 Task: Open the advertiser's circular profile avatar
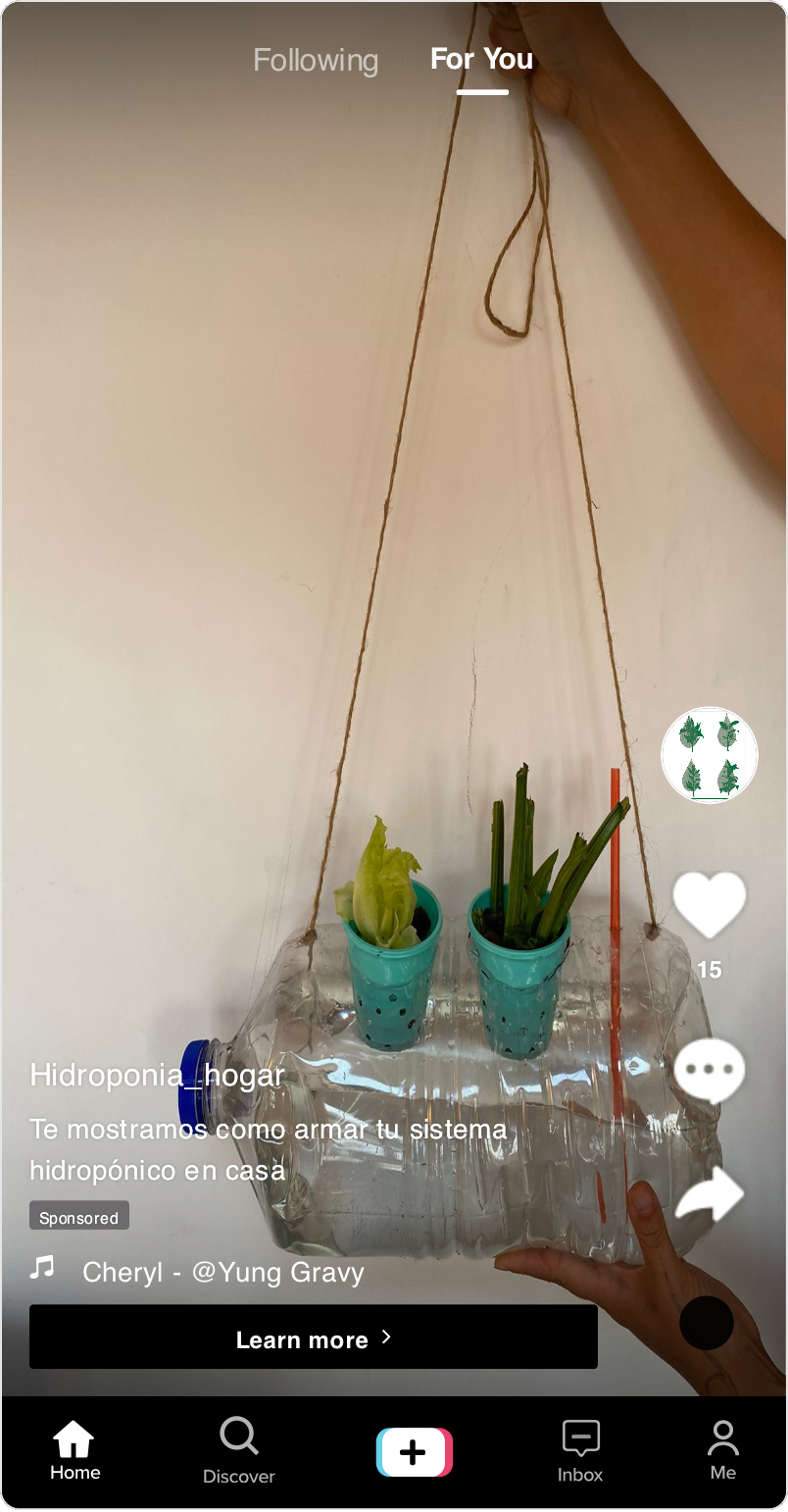(x=709, y=753)
